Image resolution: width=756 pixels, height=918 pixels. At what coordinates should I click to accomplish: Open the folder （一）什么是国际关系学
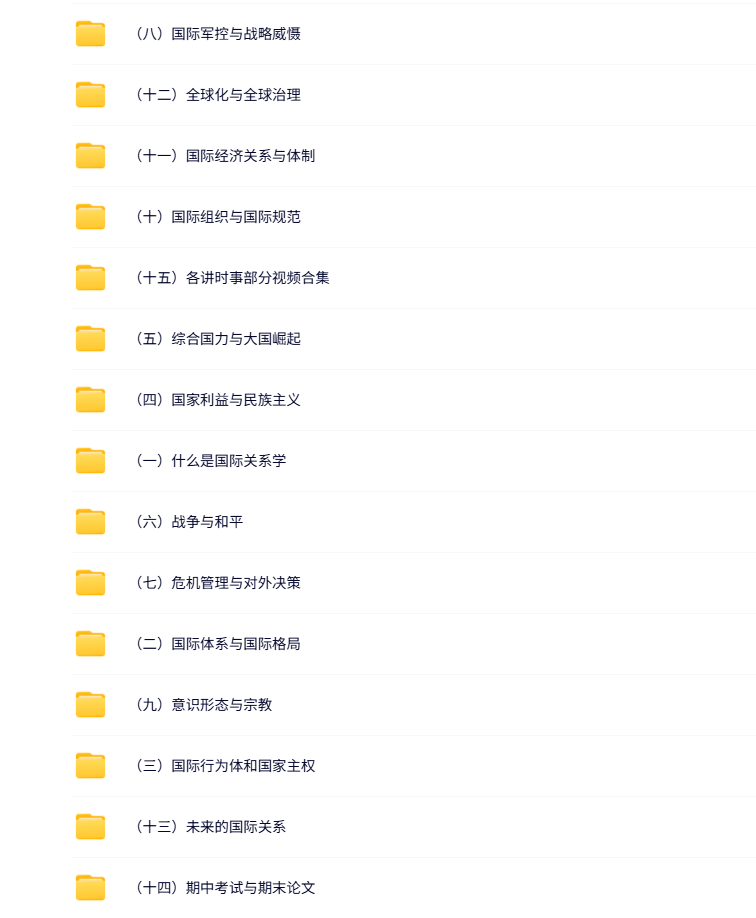213,461
